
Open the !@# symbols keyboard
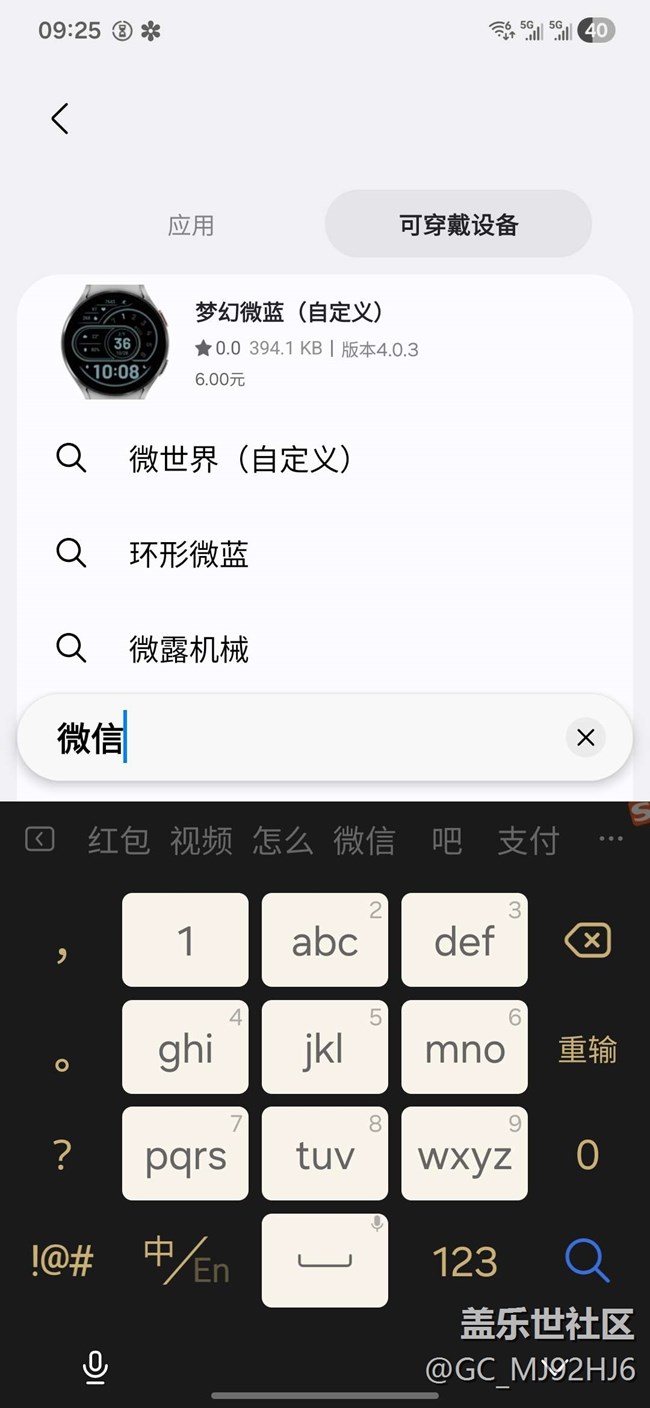point(62,1262)
